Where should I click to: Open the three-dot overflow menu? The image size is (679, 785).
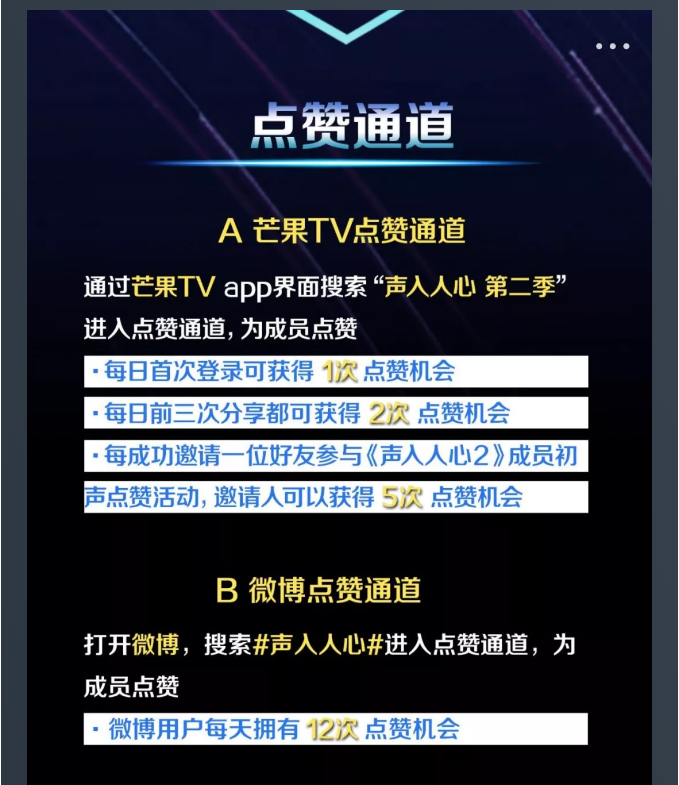pyautogui.click(x=612, y=46)
